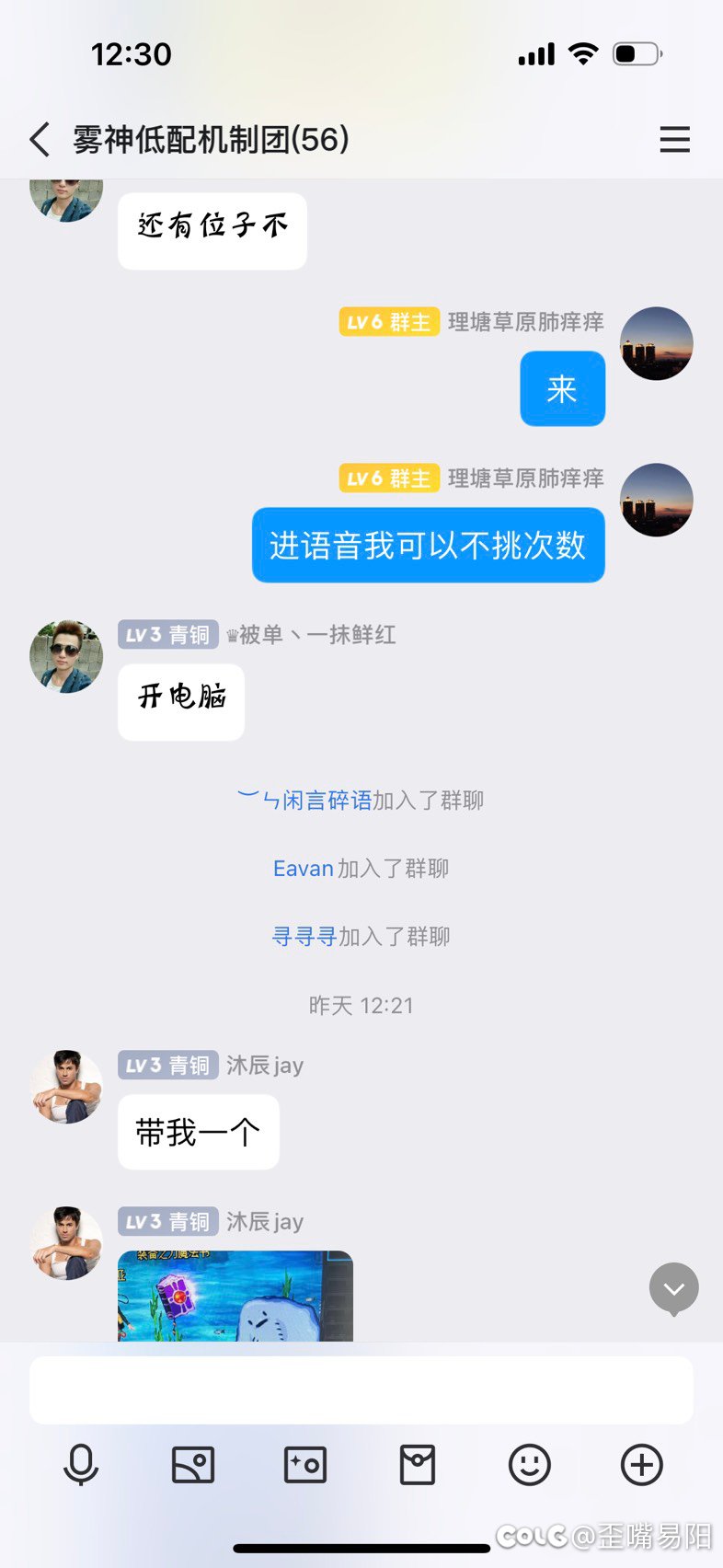This screenshot has height=1568, width=723.
Task: Tap the message input field
Action: [x=361, y=1389]
